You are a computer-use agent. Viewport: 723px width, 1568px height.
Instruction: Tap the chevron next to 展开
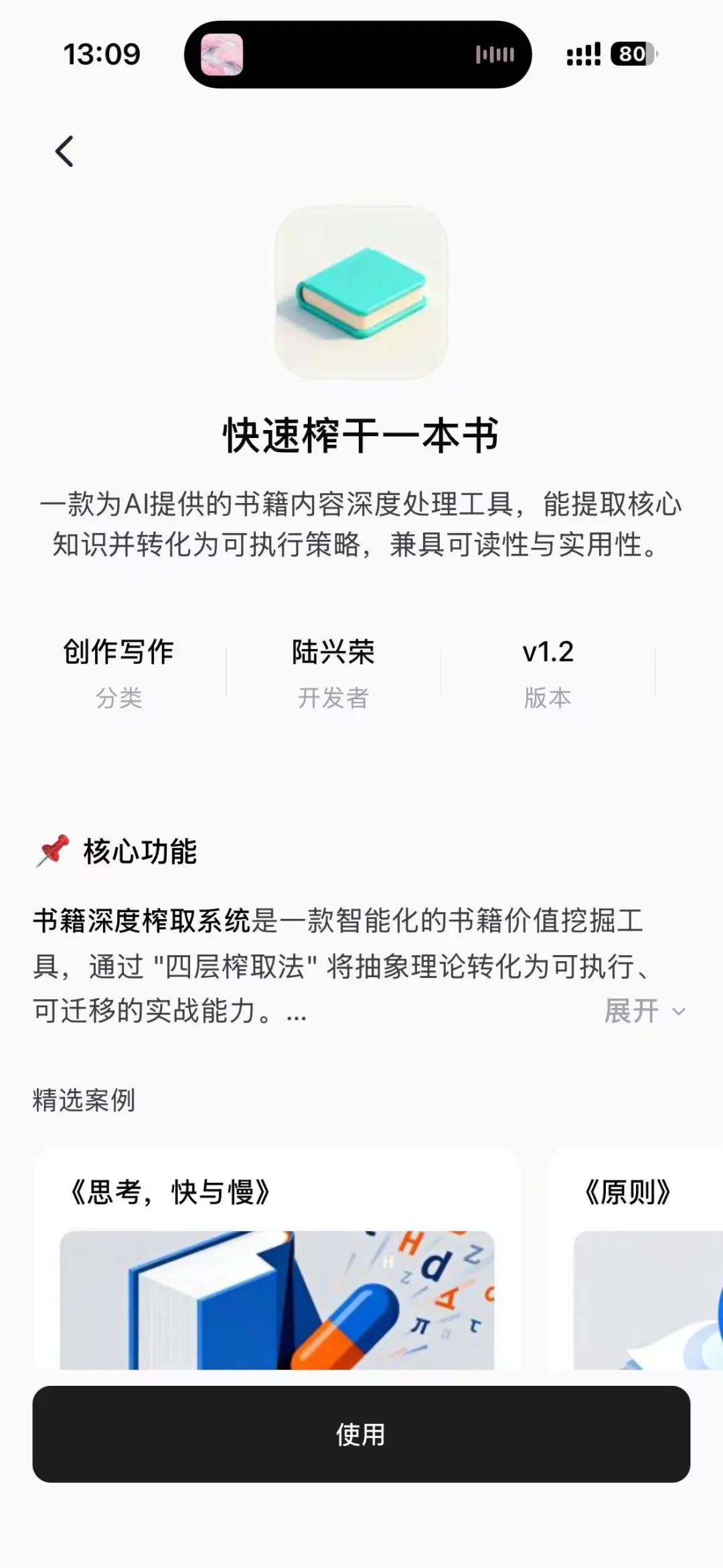[680, 1011]
